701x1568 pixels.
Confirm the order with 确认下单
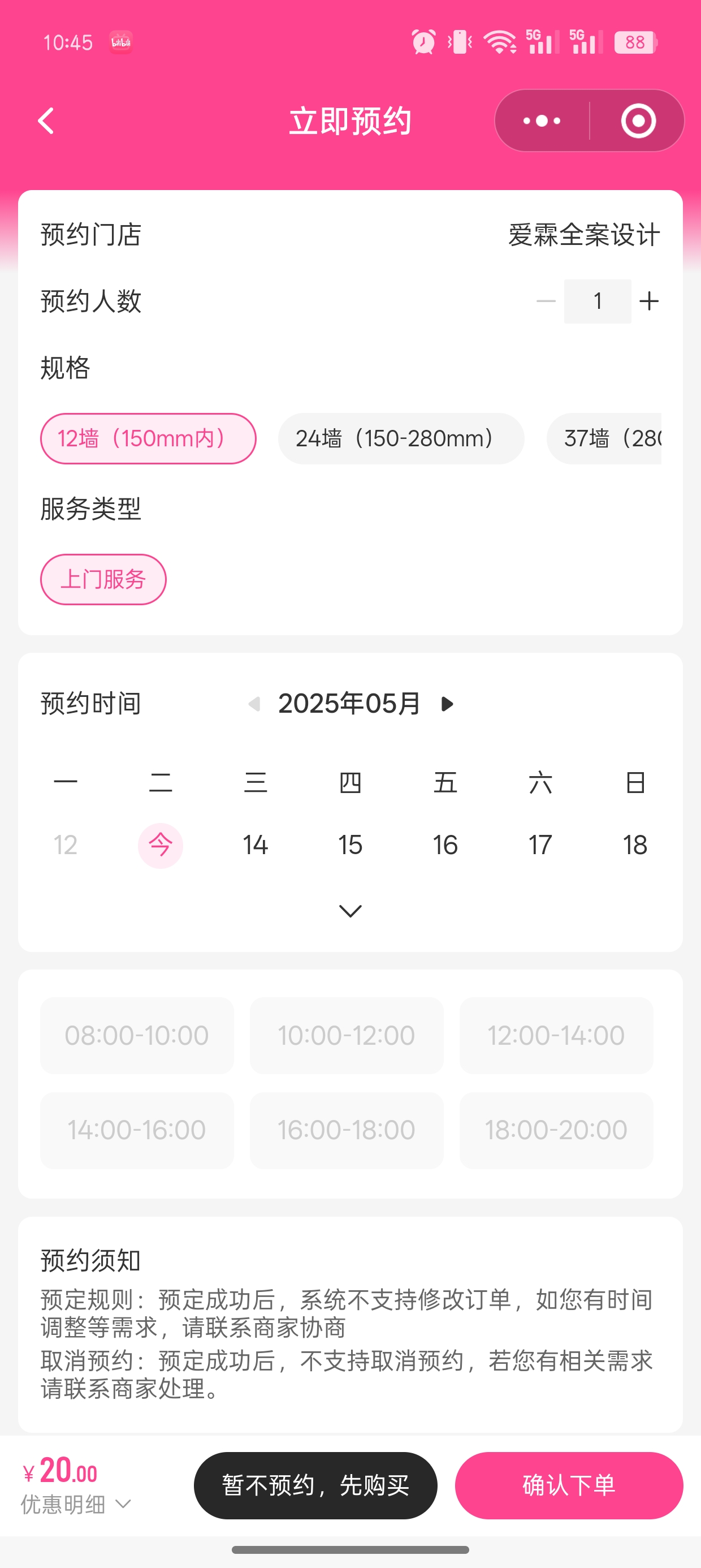point(569,1485)
